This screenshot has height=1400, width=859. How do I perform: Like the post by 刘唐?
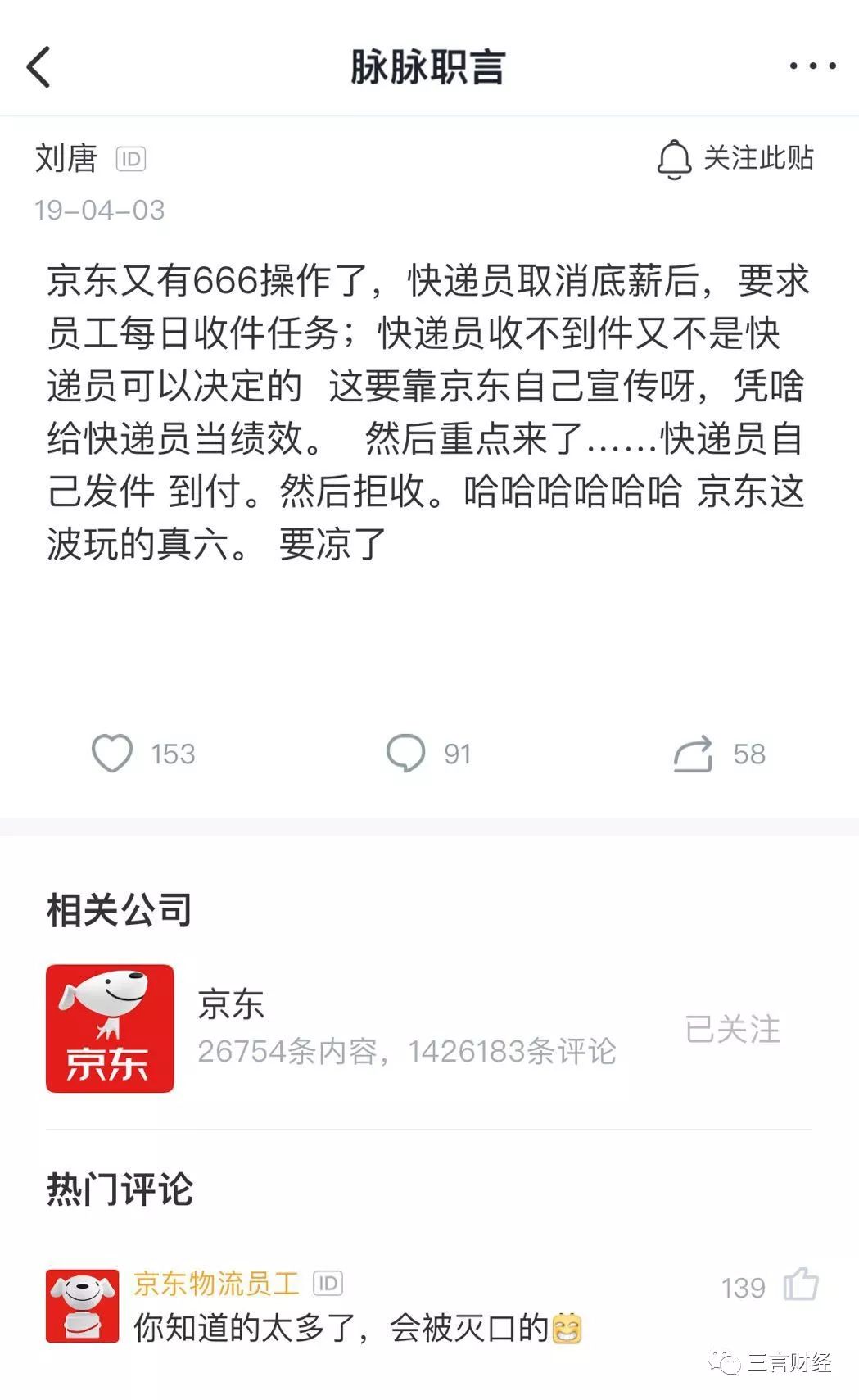click(x=112, y=754)
